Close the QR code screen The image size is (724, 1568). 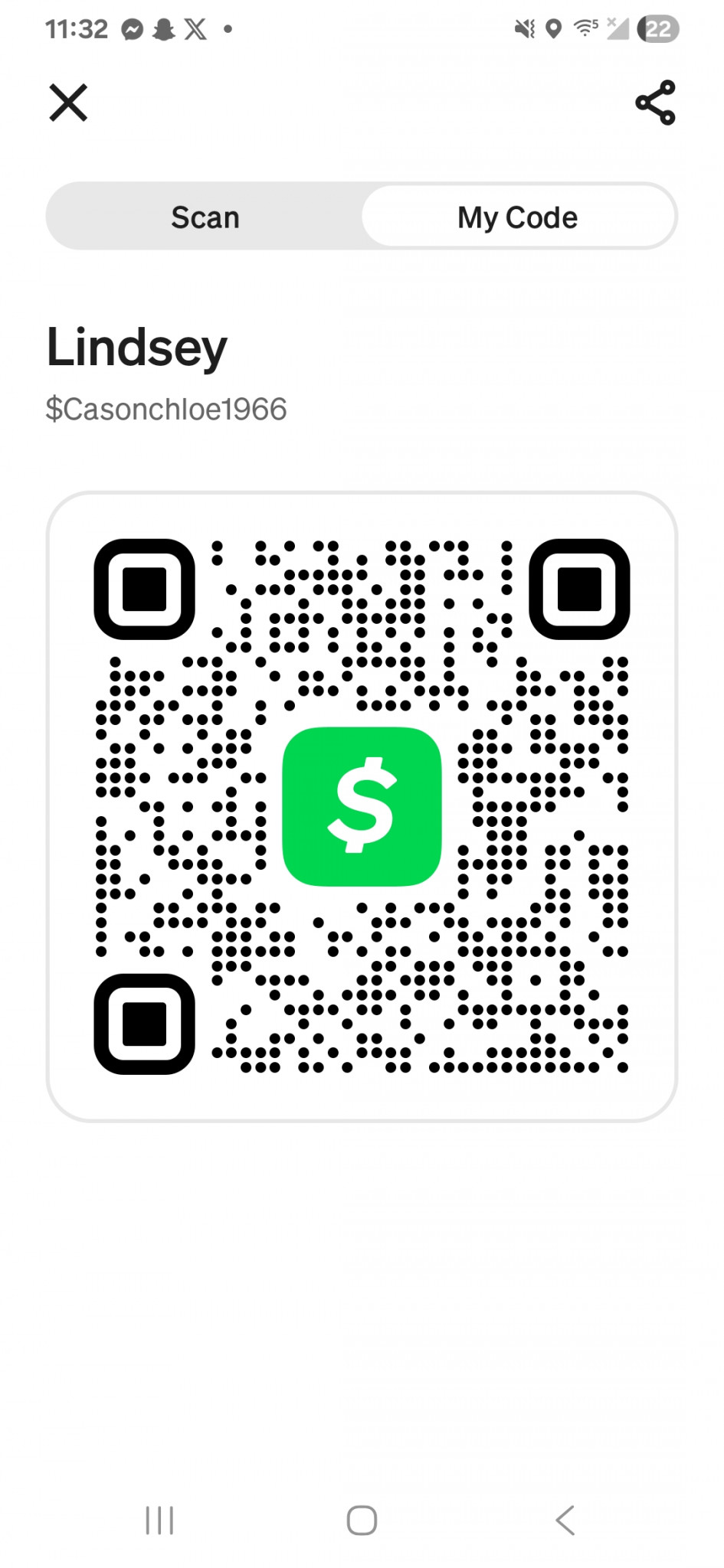tap(68, 103)
